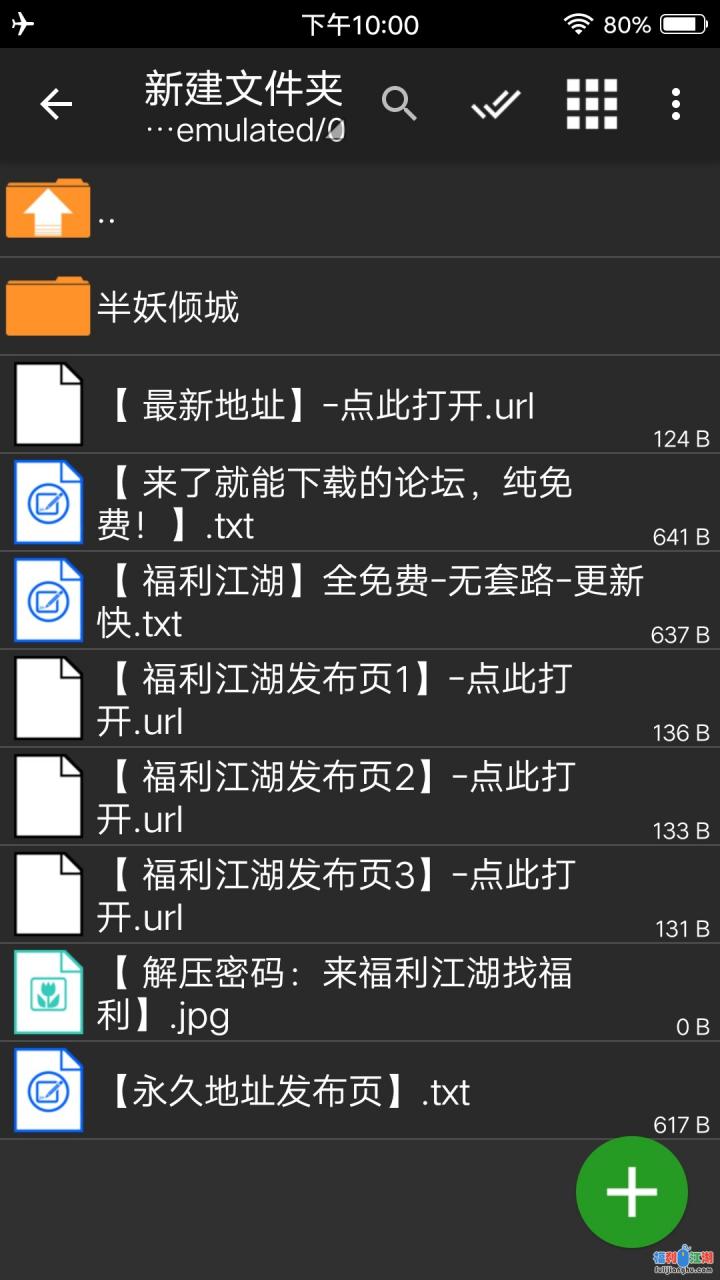Switch to grid view layout
The image size is (720, 1280).
(x=592, y=104)
